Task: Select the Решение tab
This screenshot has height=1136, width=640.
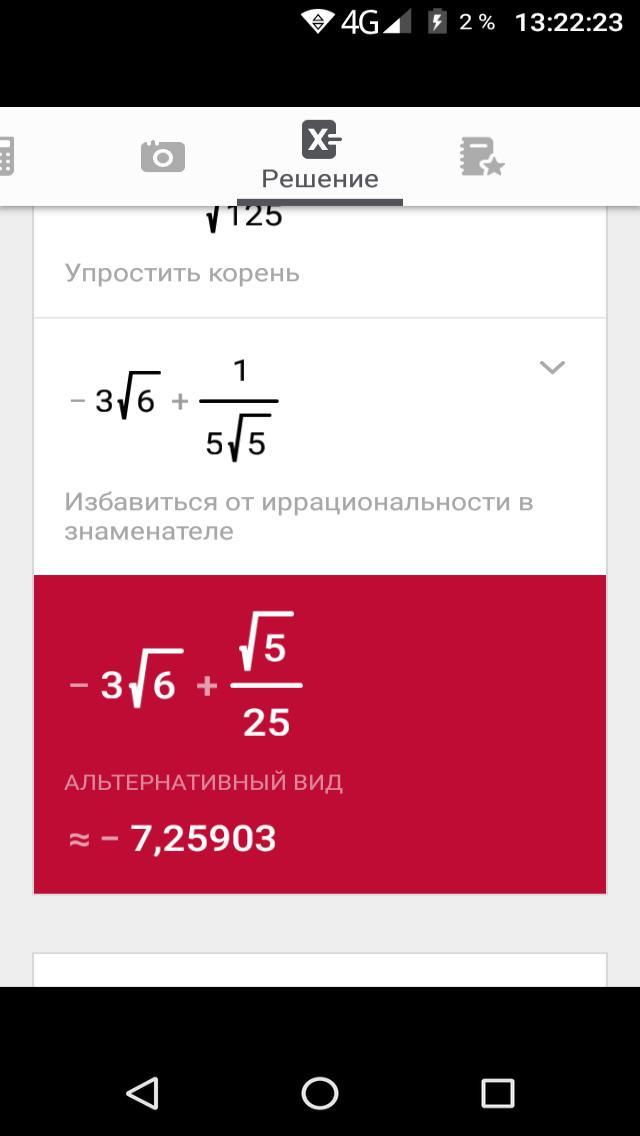Action: (x=320, y=157)
